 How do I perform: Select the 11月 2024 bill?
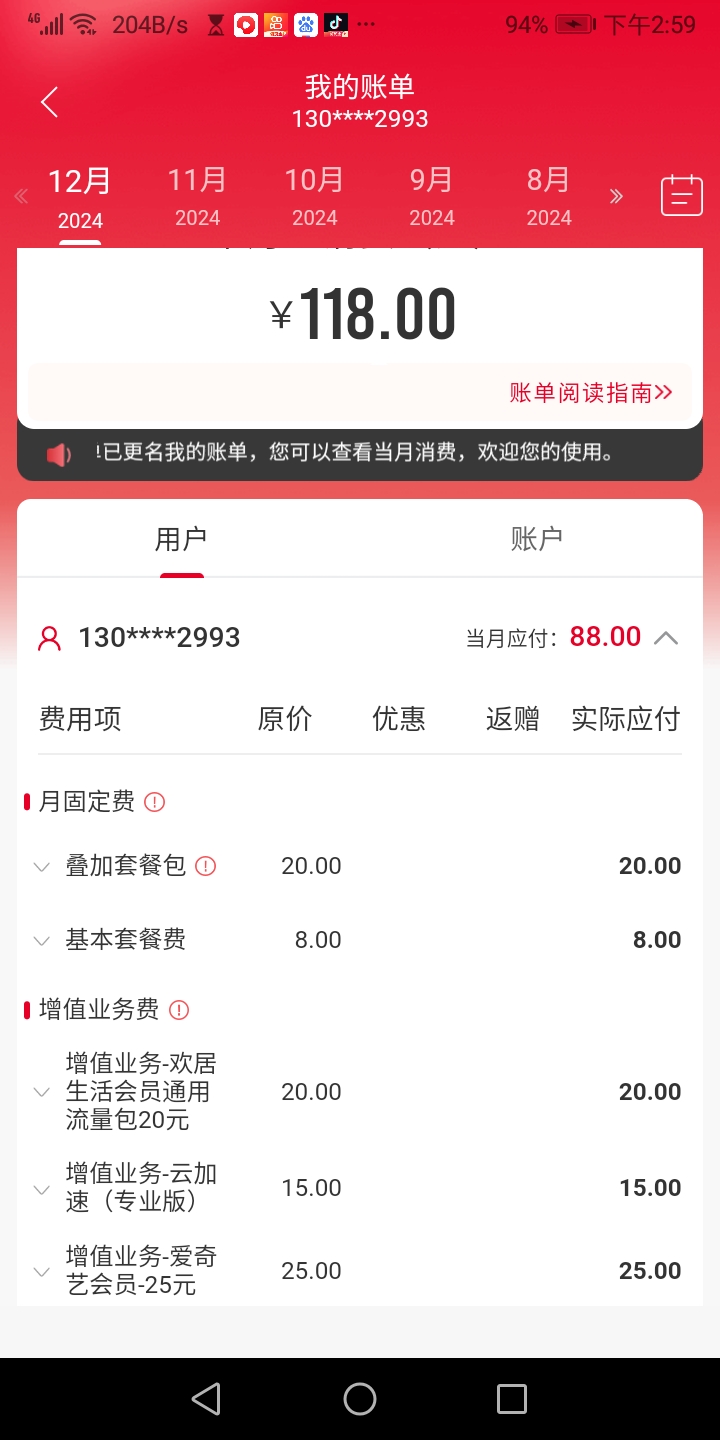tap(197, 196)
